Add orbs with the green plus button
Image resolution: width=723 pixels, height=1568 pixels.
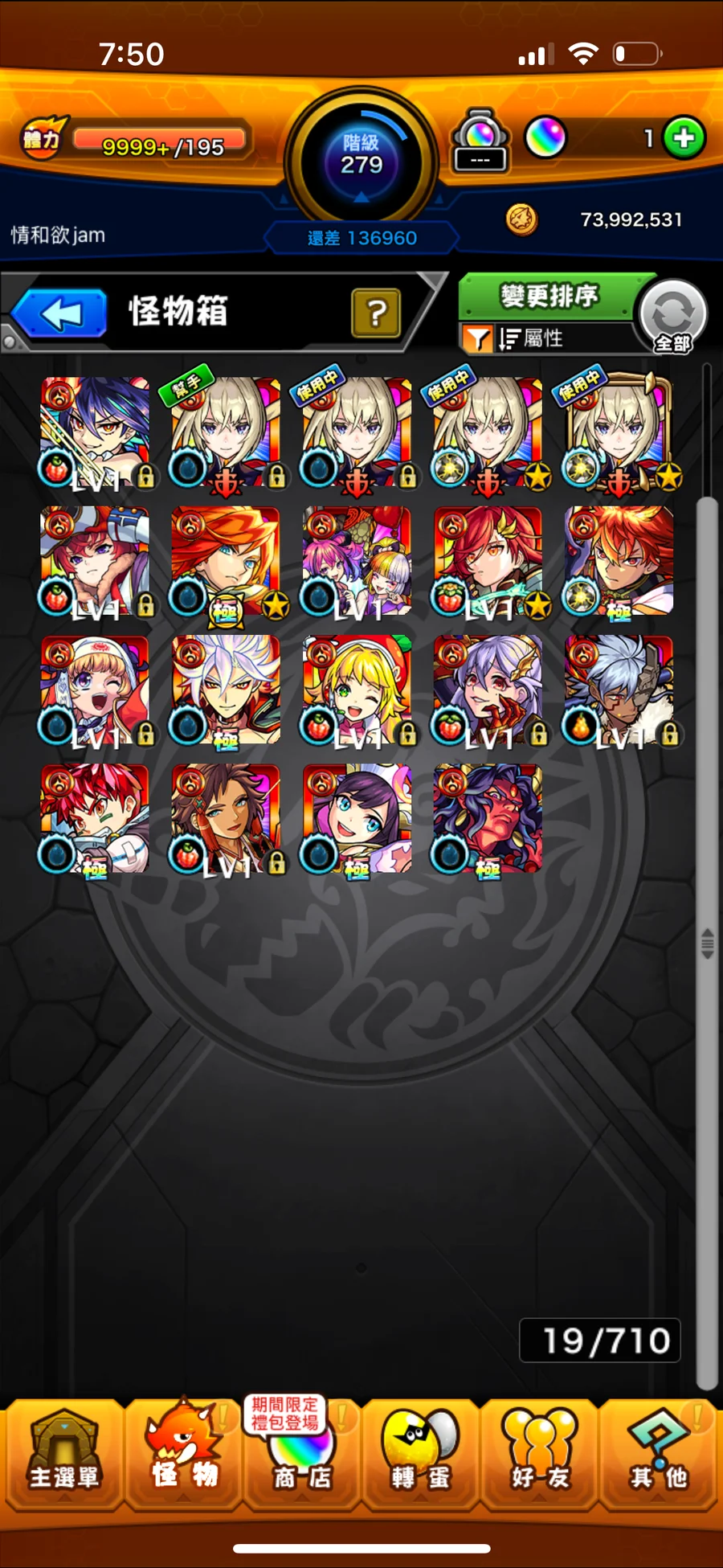click(x=684, y=138)
